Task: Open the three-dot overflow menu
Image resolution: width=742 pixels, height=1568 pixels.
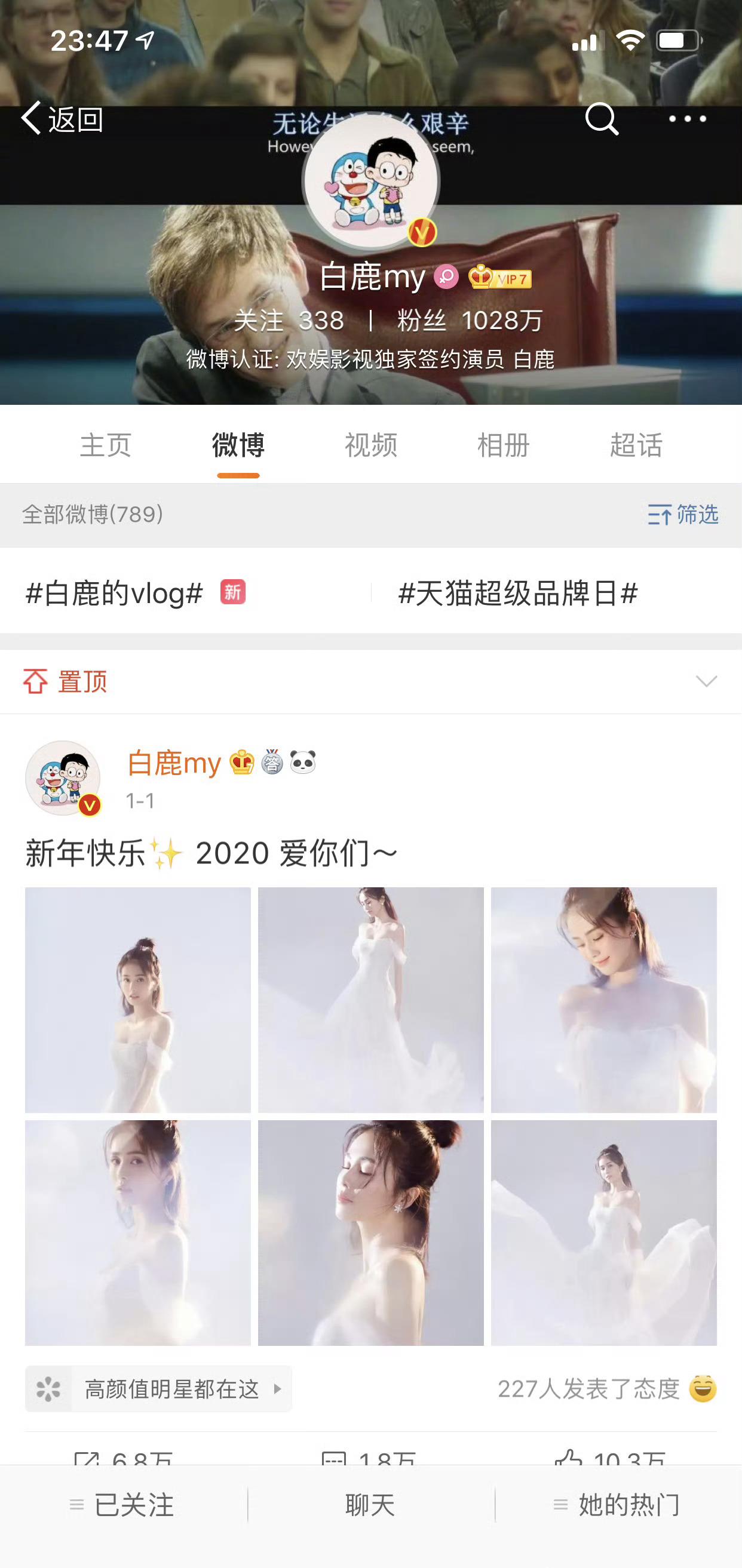Action: point(687,119)
